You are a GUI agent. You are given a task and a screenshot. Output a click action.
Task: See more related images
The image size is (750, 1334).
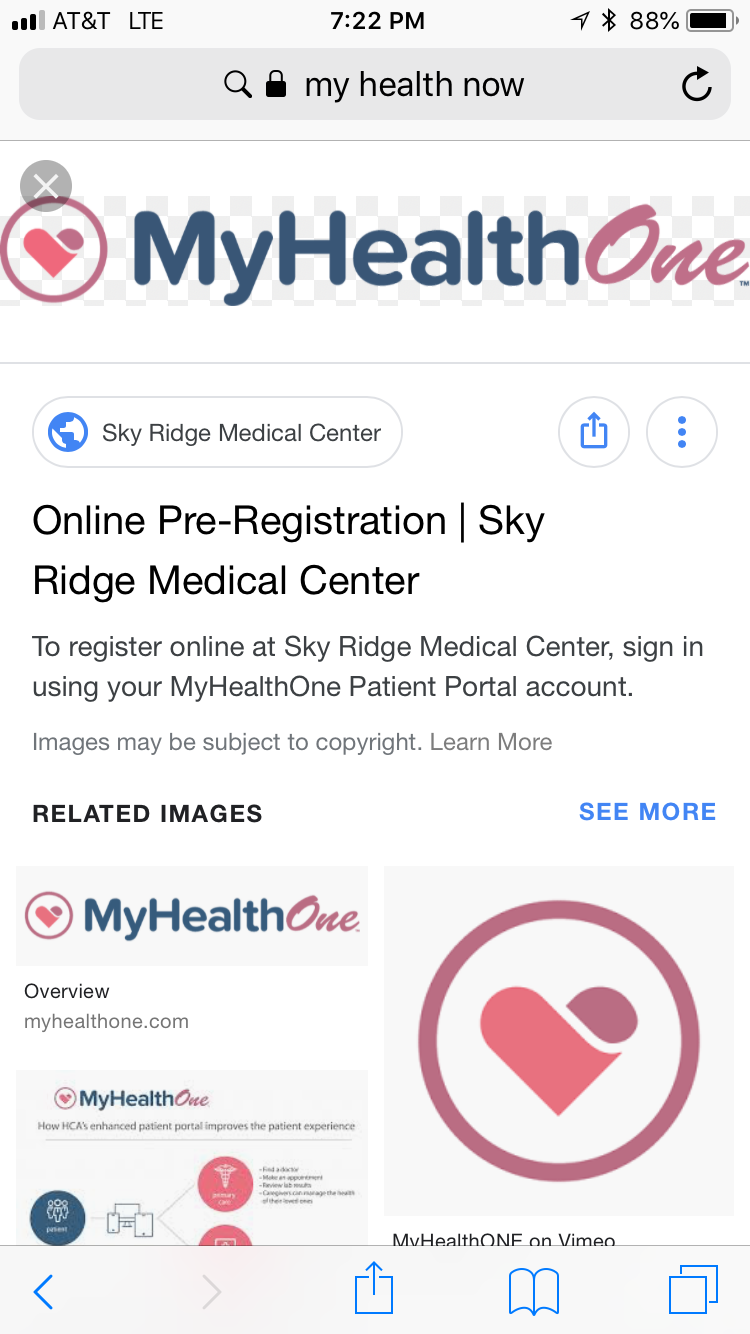tap(647, 812)
